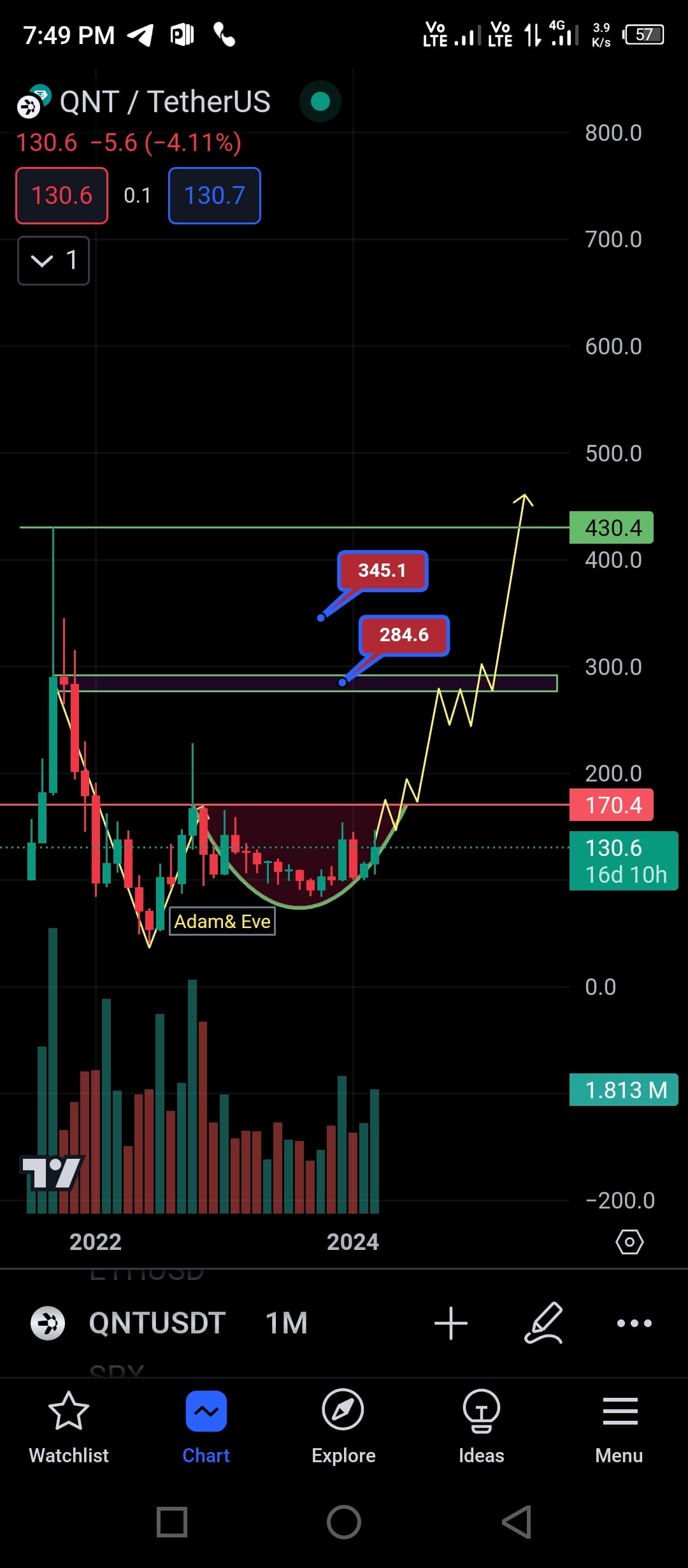This screenshot has height=1568, width=688.
Task: Open more chart options via ellipsis icon
Action: pos(633,1323)
